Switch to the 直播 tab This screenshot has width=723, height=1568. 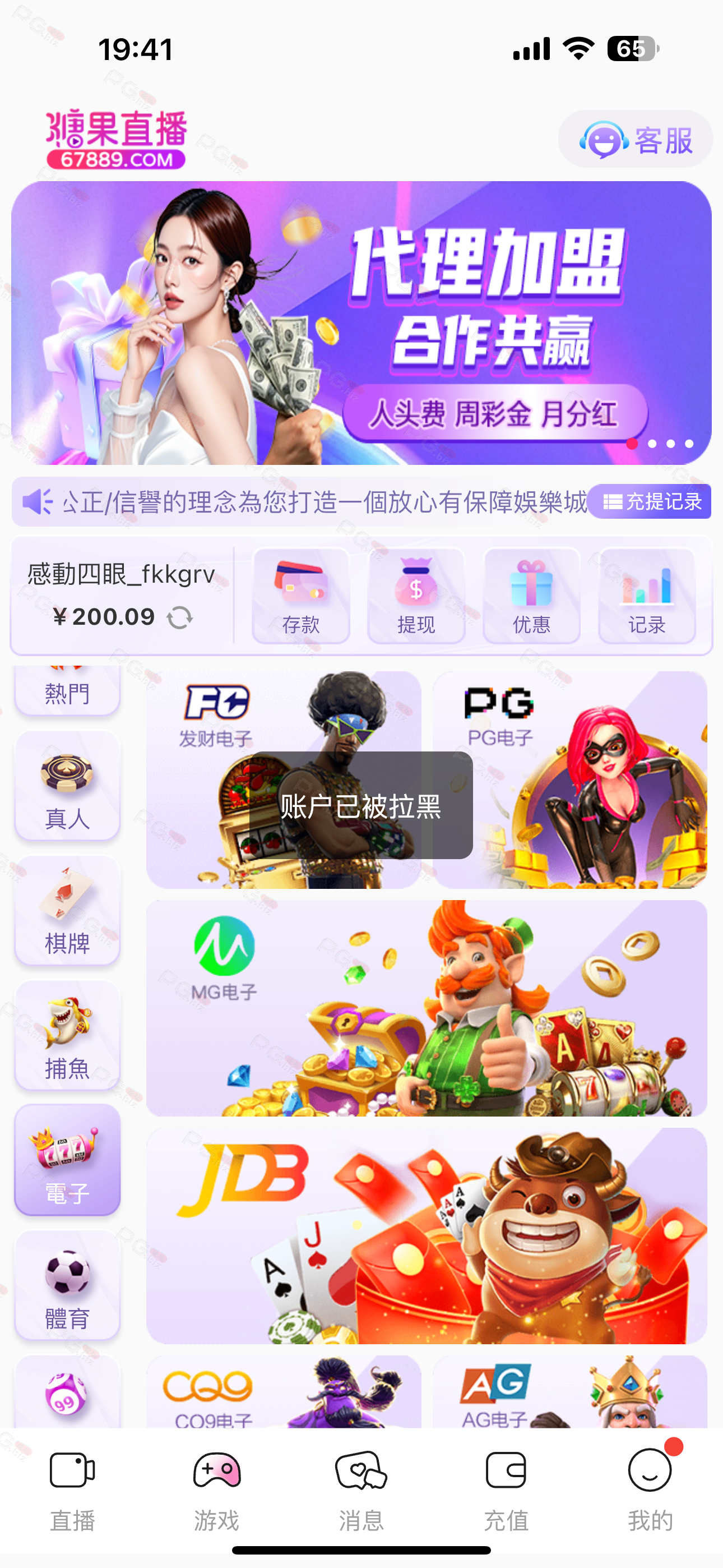point(72,1491)
